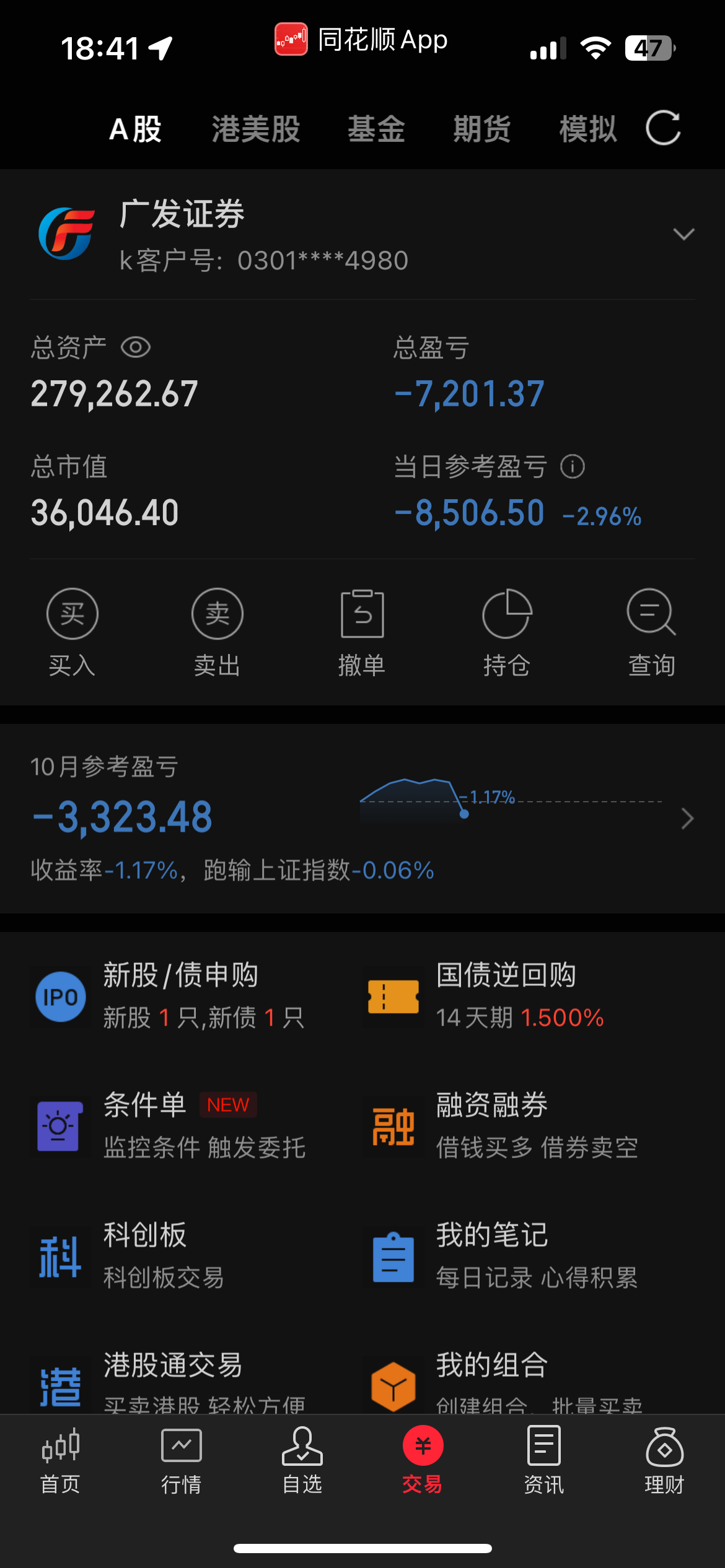Open 撤单 to cancel orders

pyautogui.click(x=362, y=632)
